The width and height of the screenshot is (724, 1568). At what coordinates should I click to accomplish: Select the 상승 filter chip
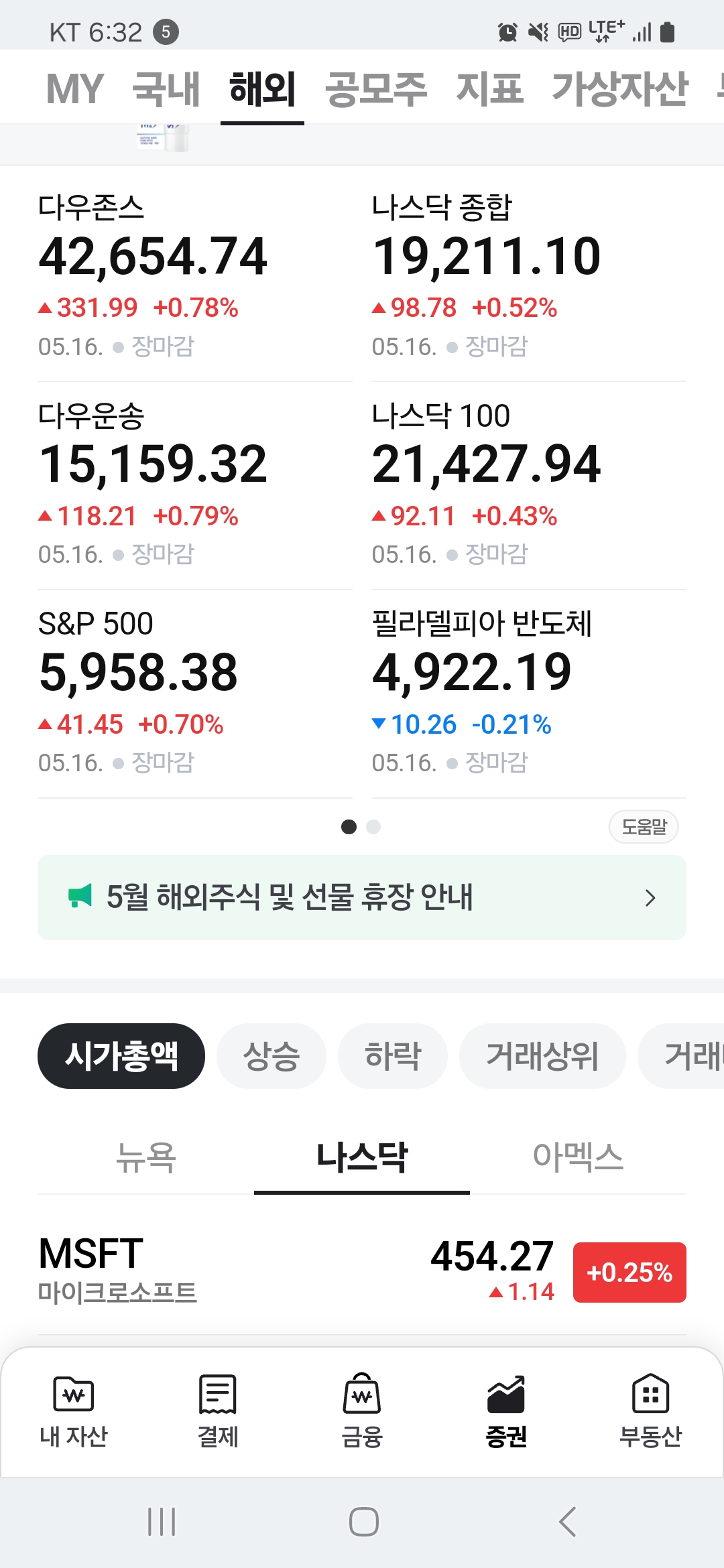click(x=271, y=1056)
